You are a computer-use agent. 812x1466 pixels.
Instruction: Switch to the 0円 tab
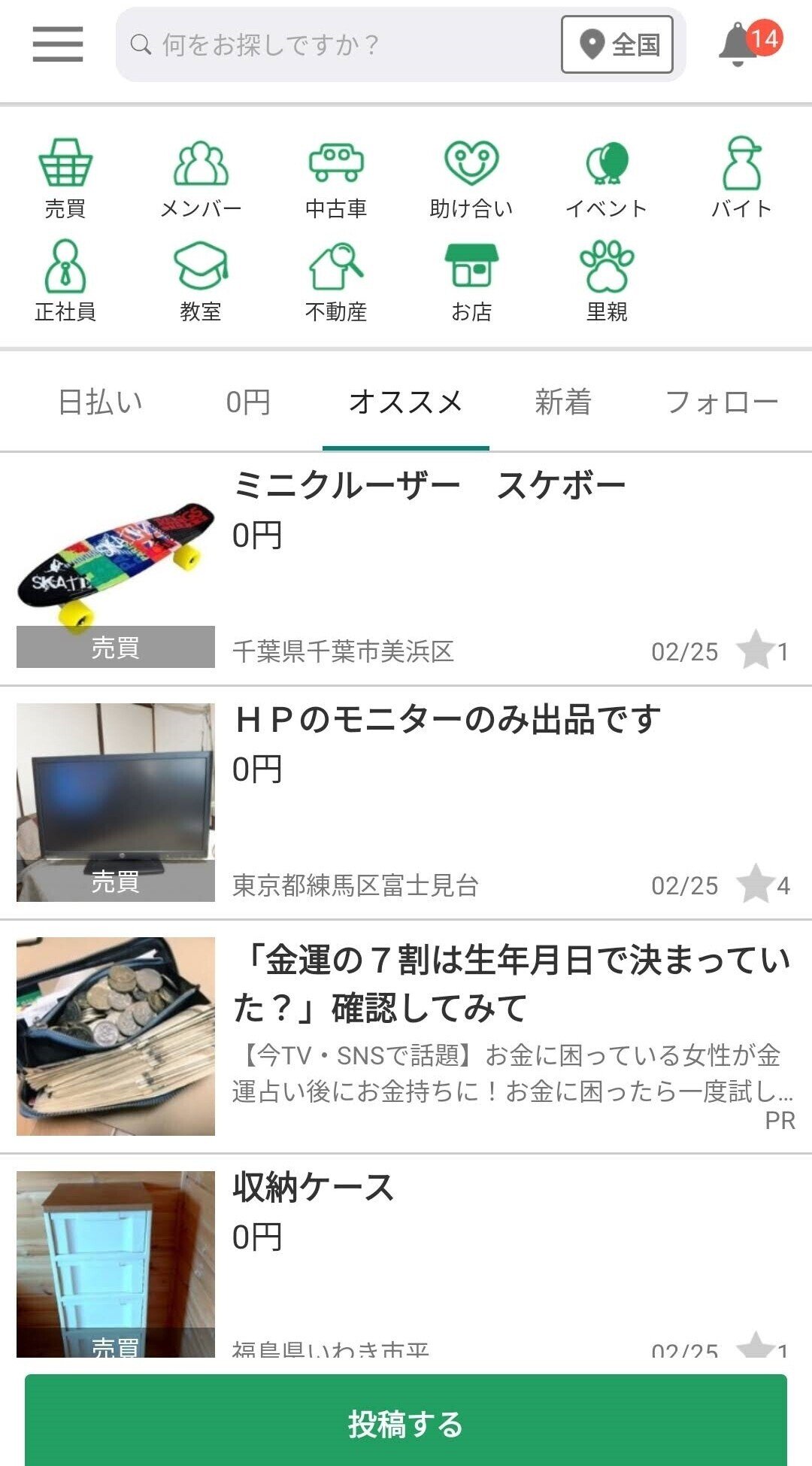pos(248,402)
